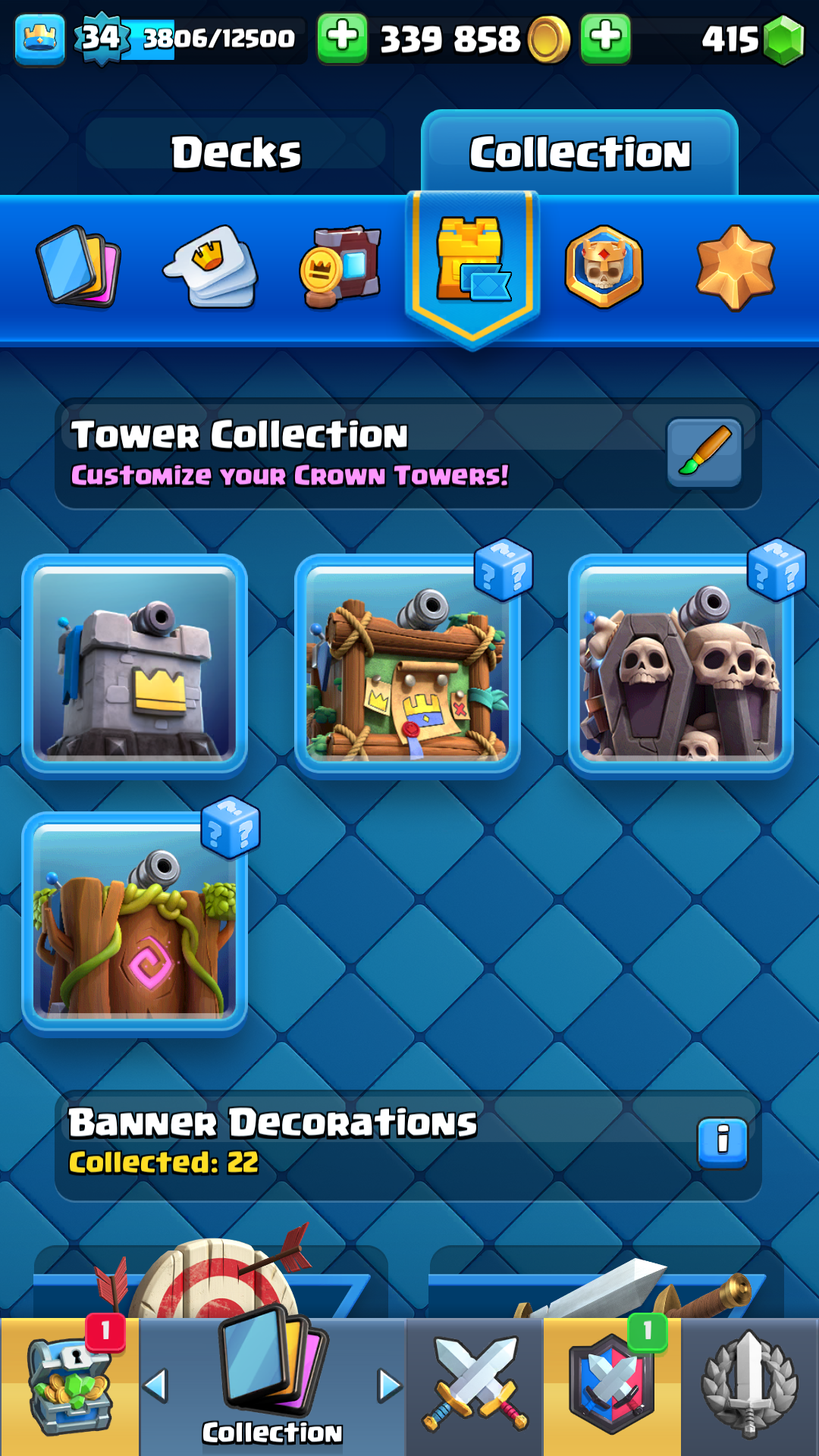Viewport: 819px width, 1456px height.
Task: Open the cards collection category
Action: point(79,266)
